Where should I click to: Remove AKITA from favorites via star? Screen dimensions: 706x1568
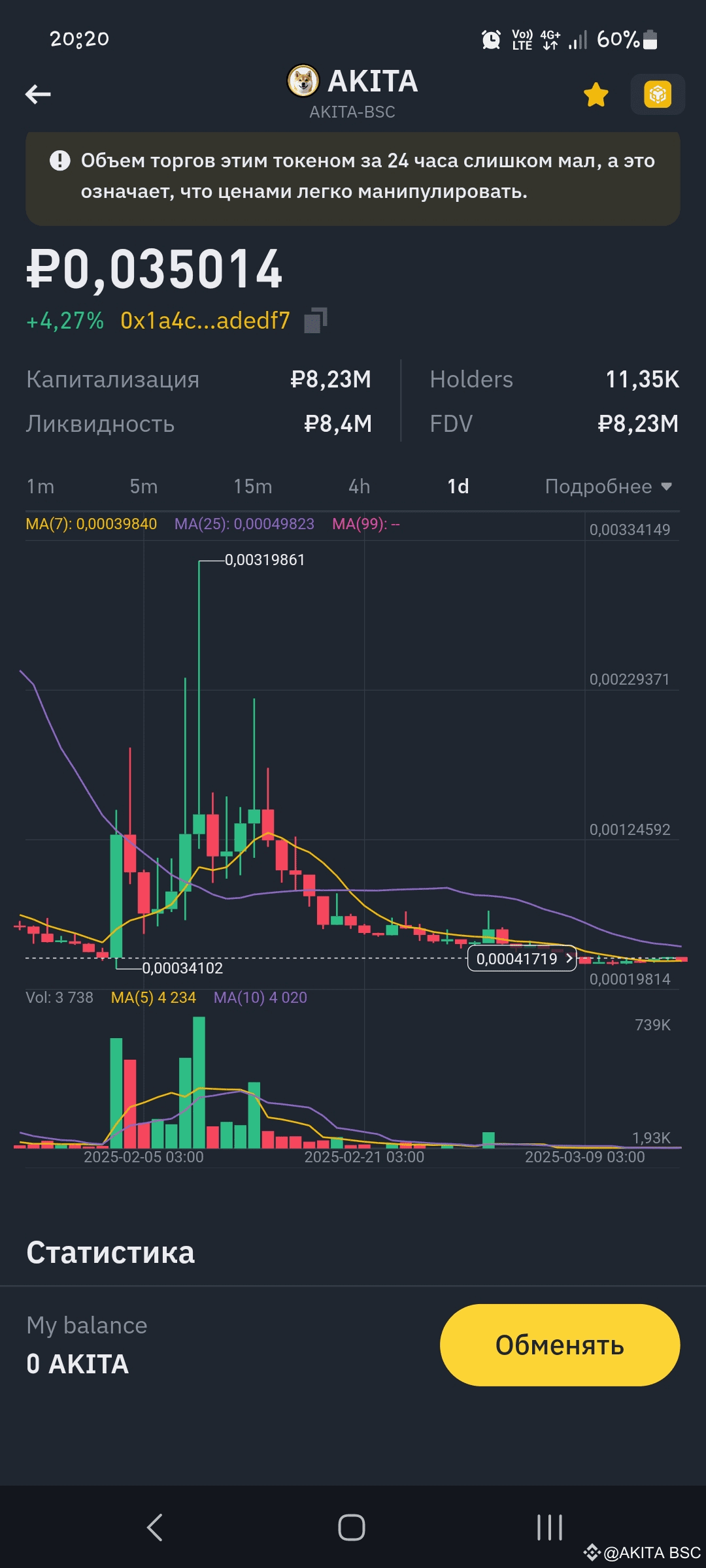[596, 95]
